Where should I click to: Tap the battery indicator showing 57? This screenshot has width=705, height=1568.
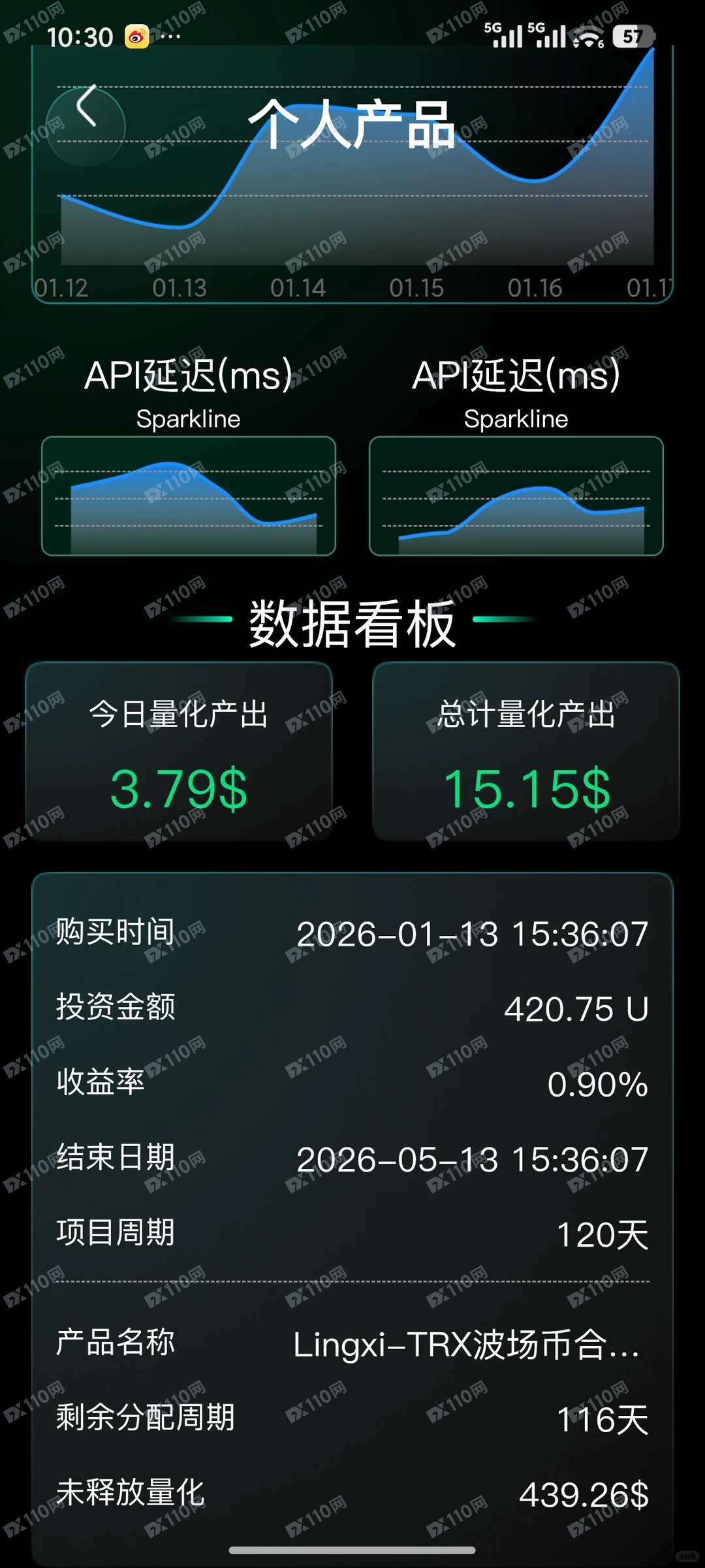[x=633, y=37]
